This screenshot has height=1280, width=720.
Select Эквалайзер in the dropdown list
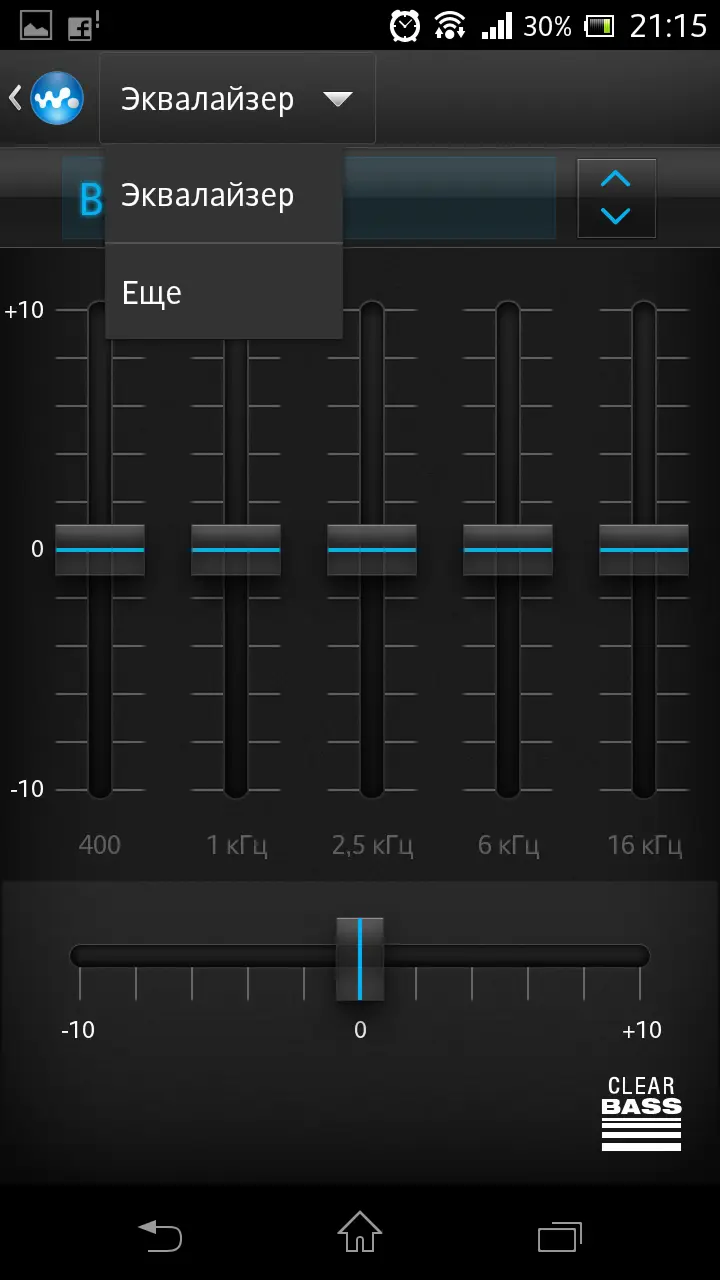coord(224,195)
